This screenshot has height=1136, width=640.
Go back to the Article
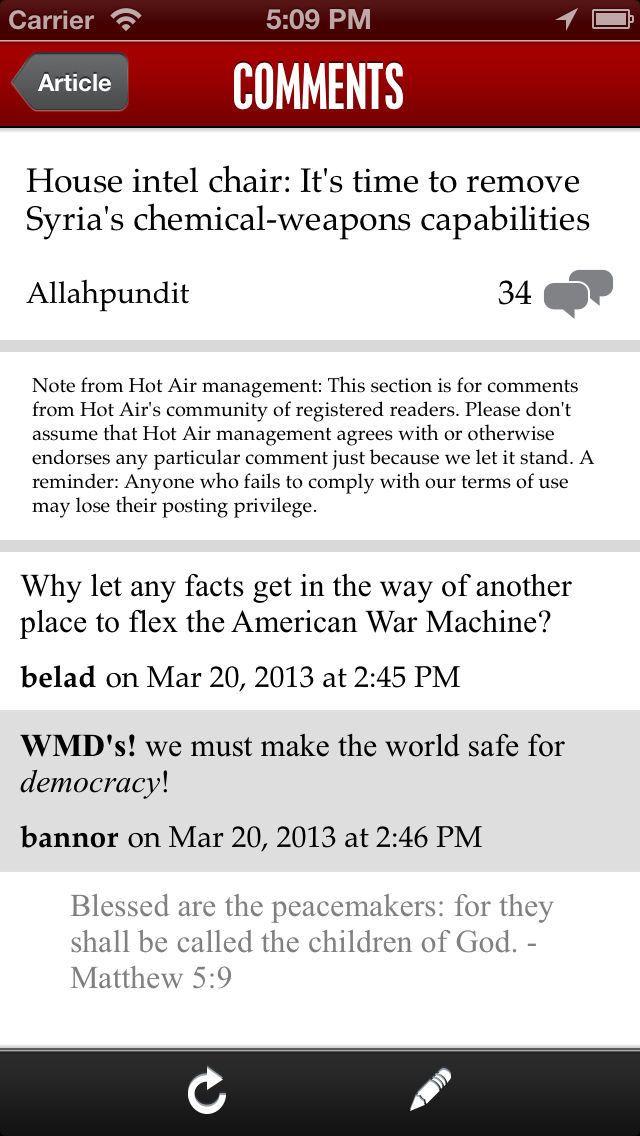(70, 83)
